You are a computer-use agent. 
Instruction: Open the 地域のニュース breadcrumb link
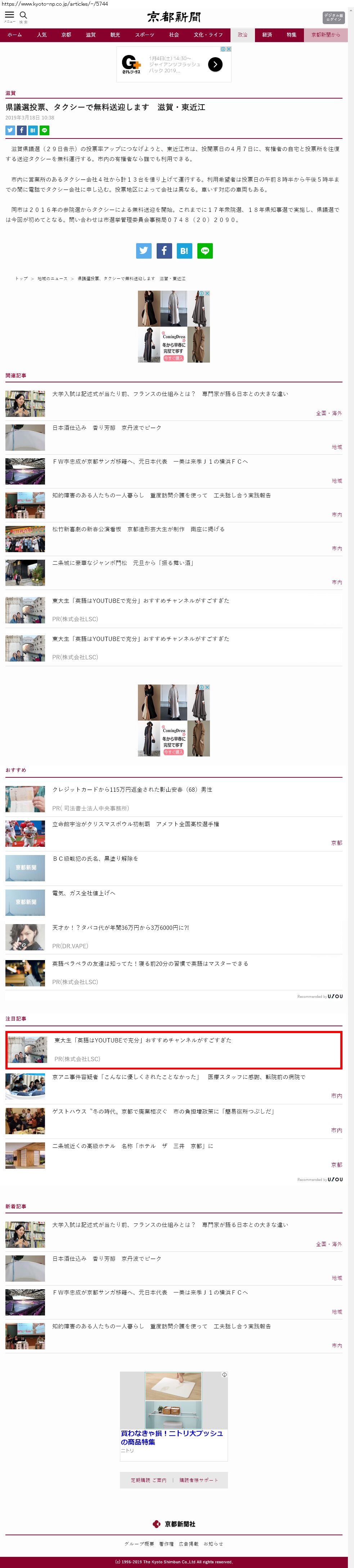[x=53, y=278]
